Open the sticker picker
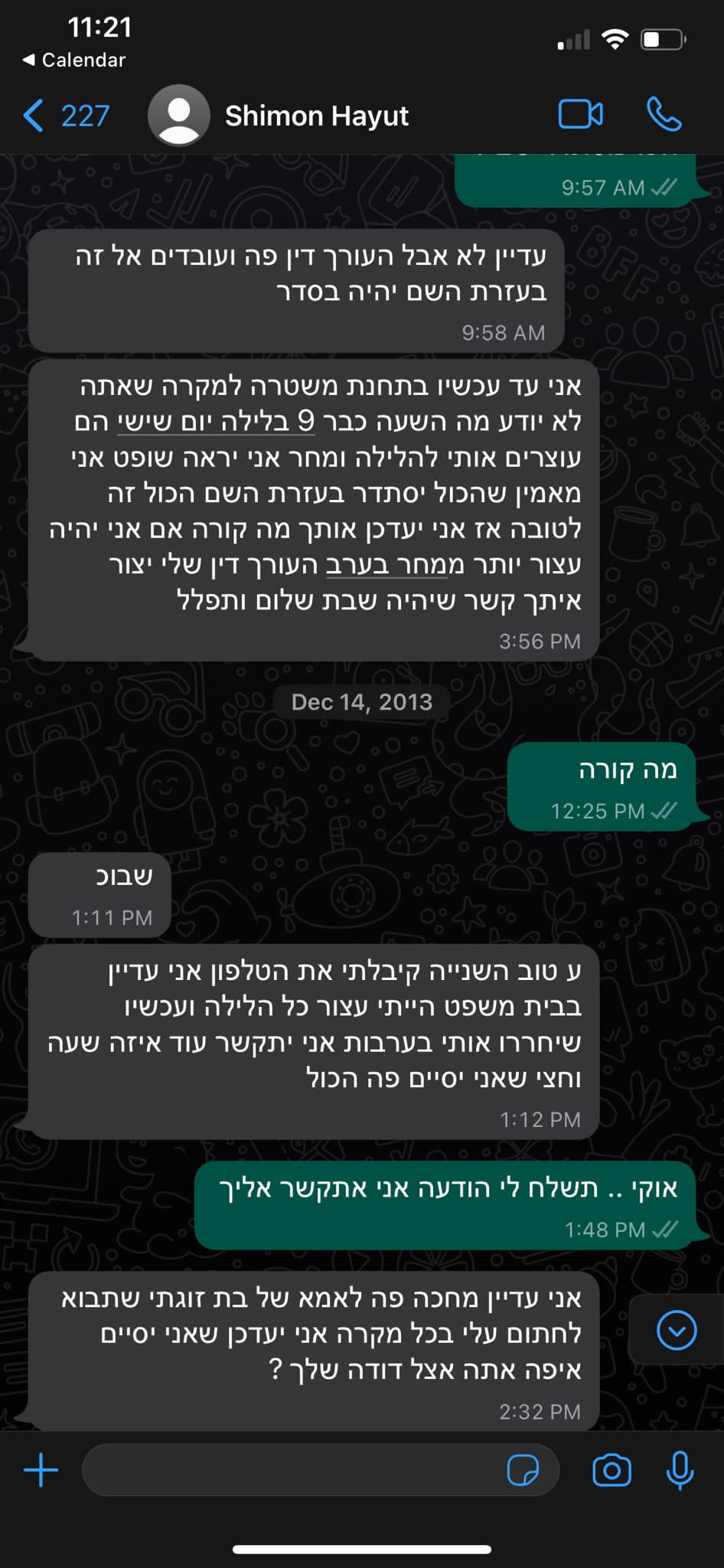 pyautogui.click(x=523, y=1471)
